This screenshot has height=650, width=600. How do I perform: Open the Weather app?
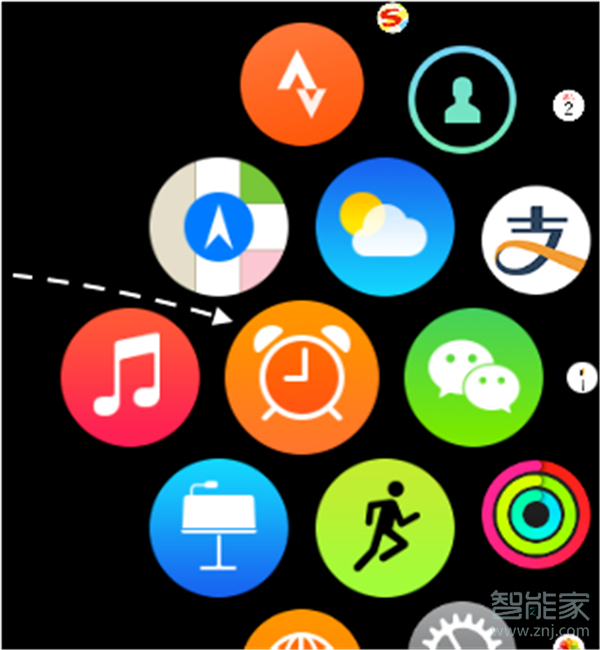(x=385, y=227)
